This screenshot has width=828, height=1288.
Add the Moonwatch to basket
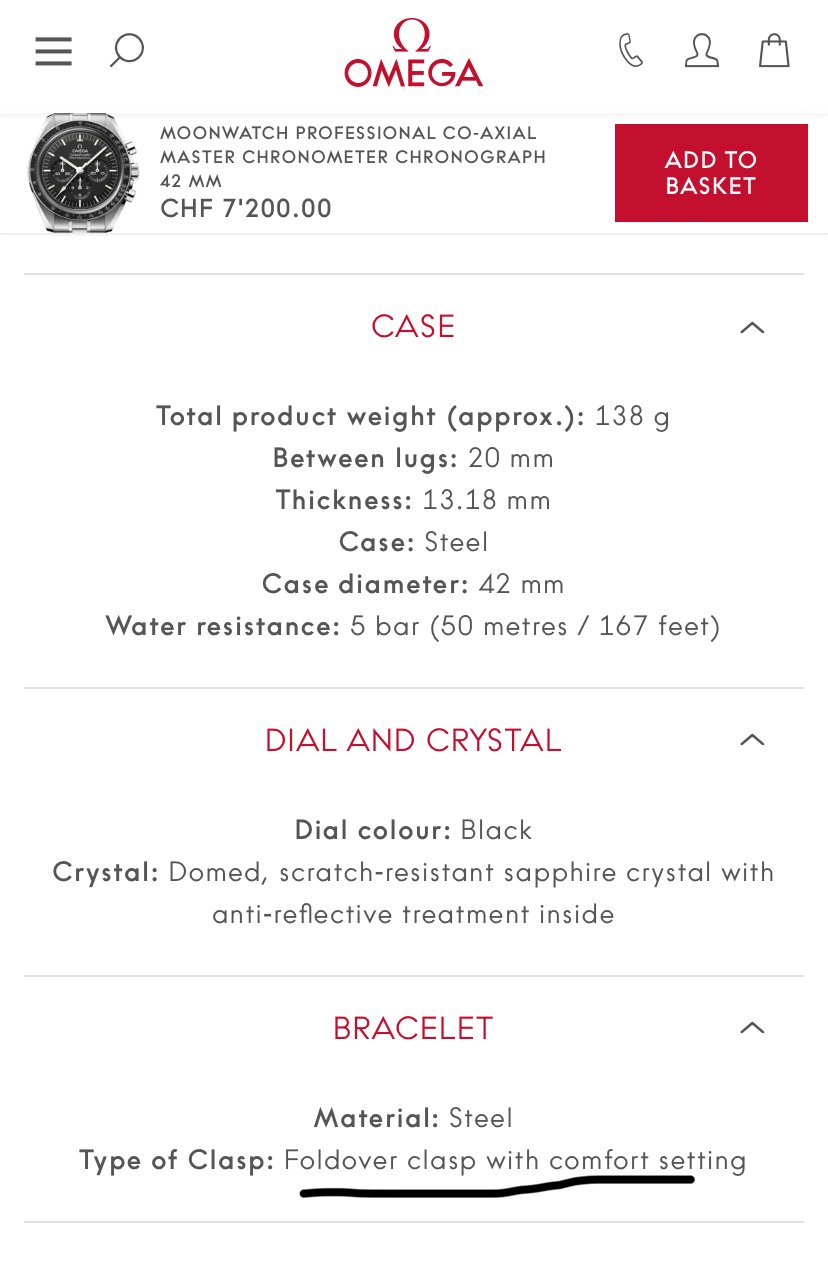coord(710,173)
